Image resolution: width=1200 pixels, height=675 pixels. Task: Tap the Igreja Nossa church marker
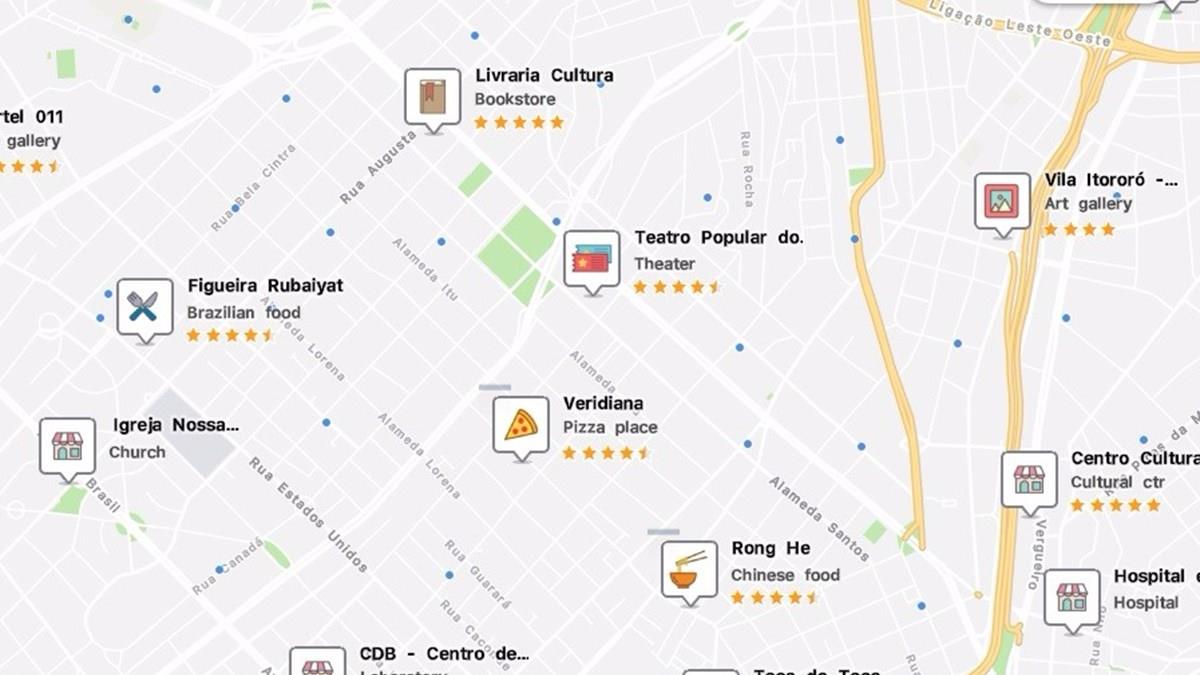tap(67, 446)
